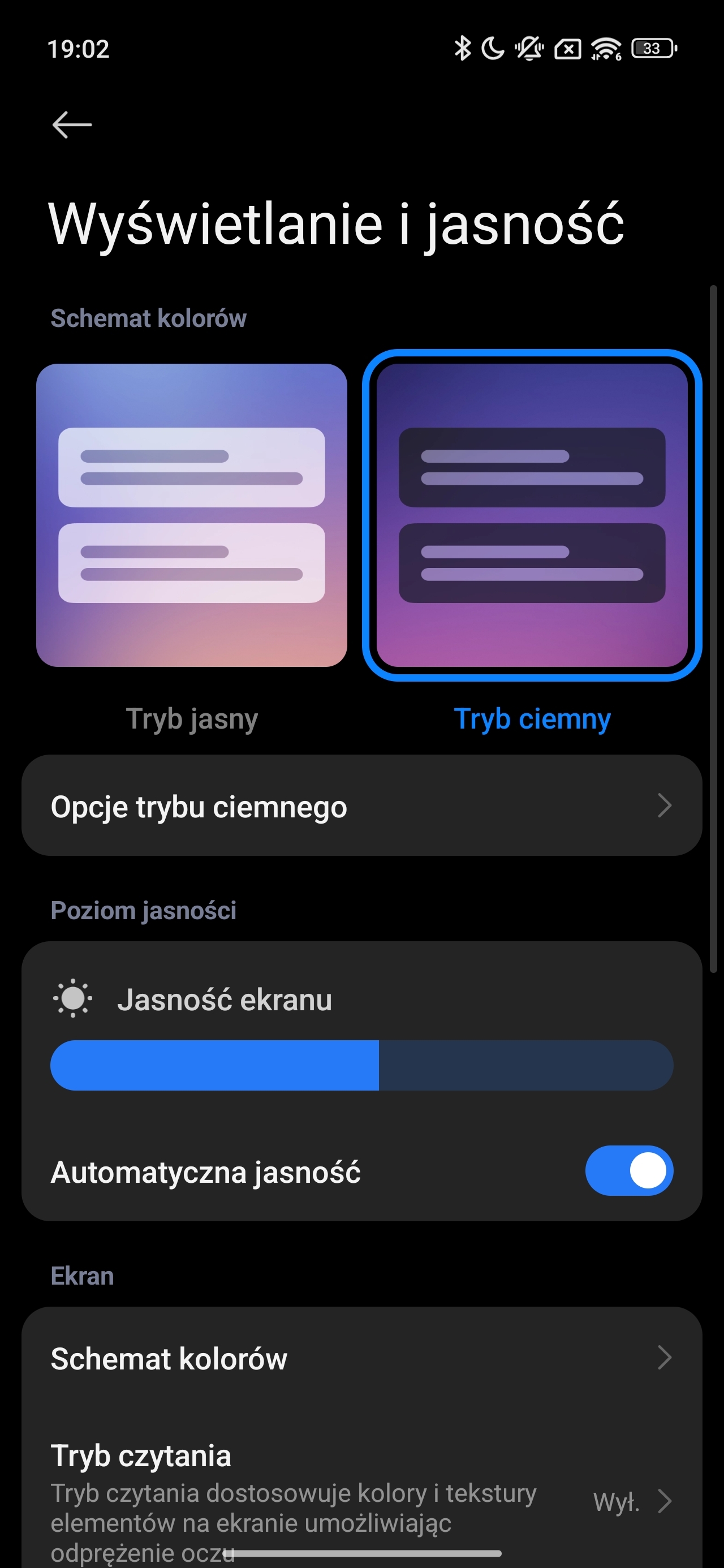
Task: Select Tryb ciemny color scheme
Action: tap(532, 515)
